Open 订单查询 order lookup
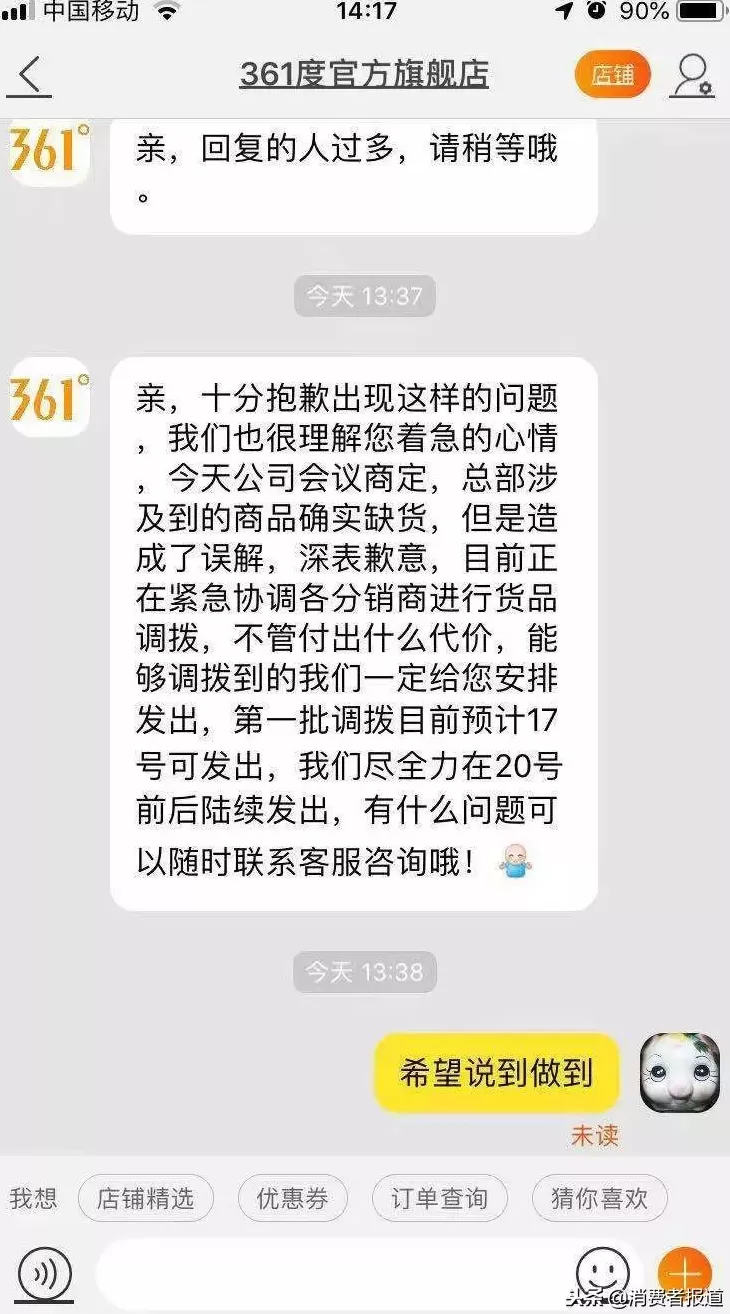Screen dimensions: 730x1314 coord(438,1199)
